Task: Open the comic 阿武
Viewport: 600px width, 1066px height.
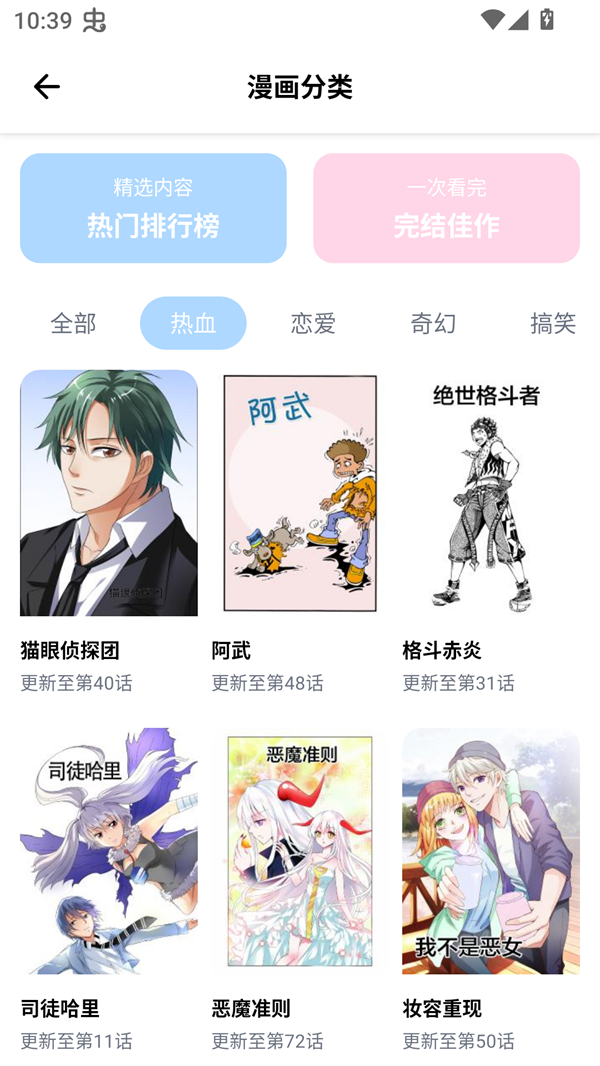Action: pos(300,493)
